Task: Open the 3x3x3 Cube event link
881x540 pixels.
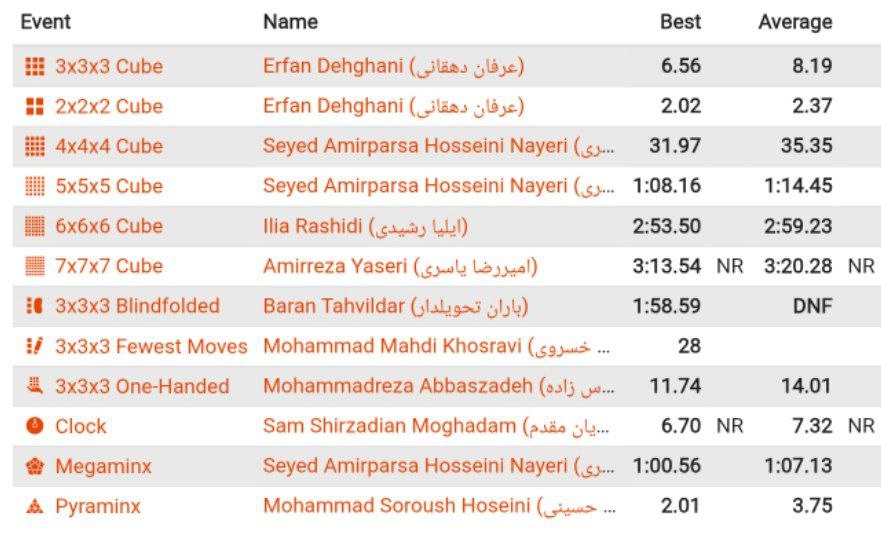Action: coord(108,66)
